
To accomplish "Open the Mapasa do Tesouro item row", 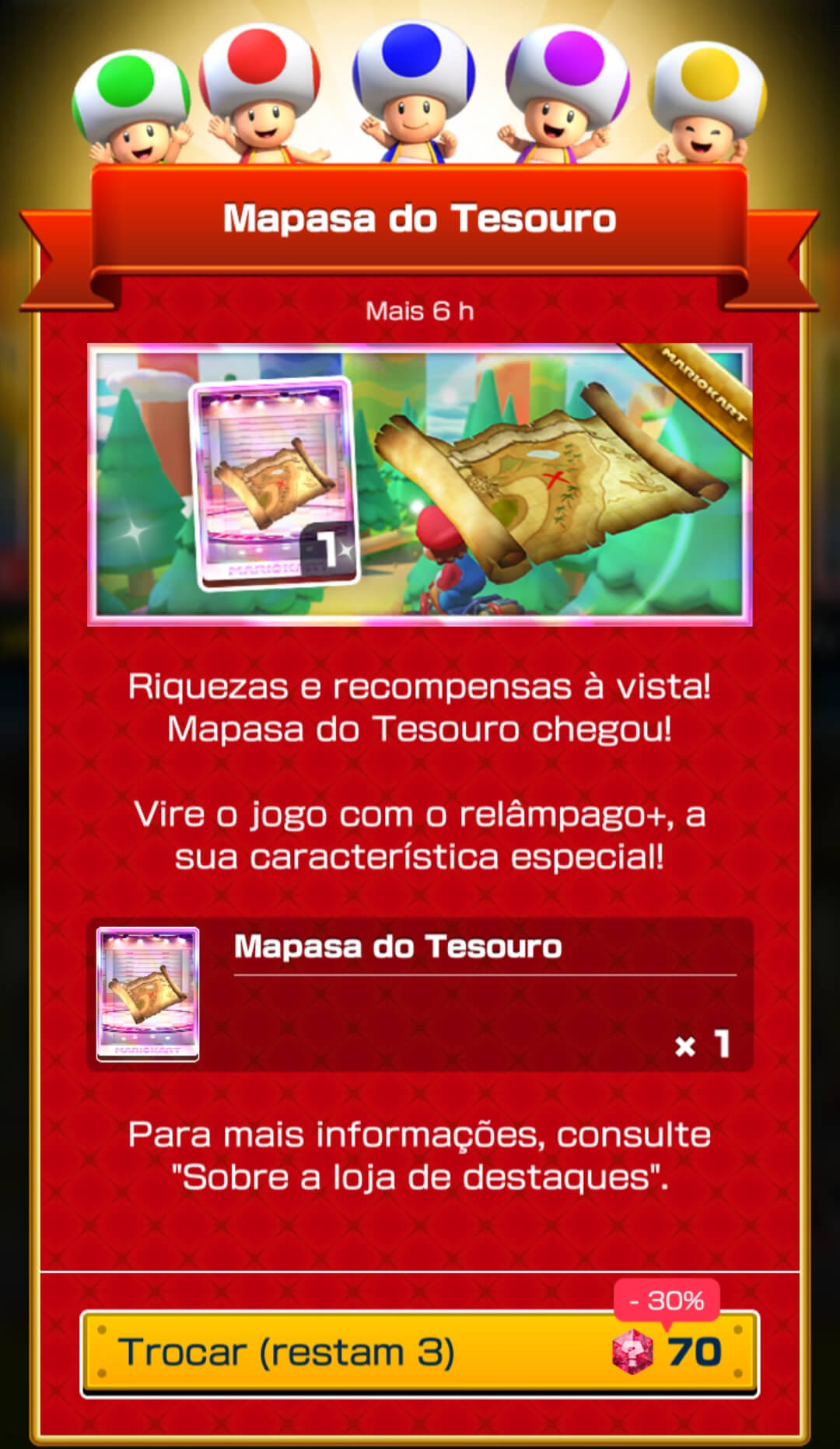I will pos(419,995).
